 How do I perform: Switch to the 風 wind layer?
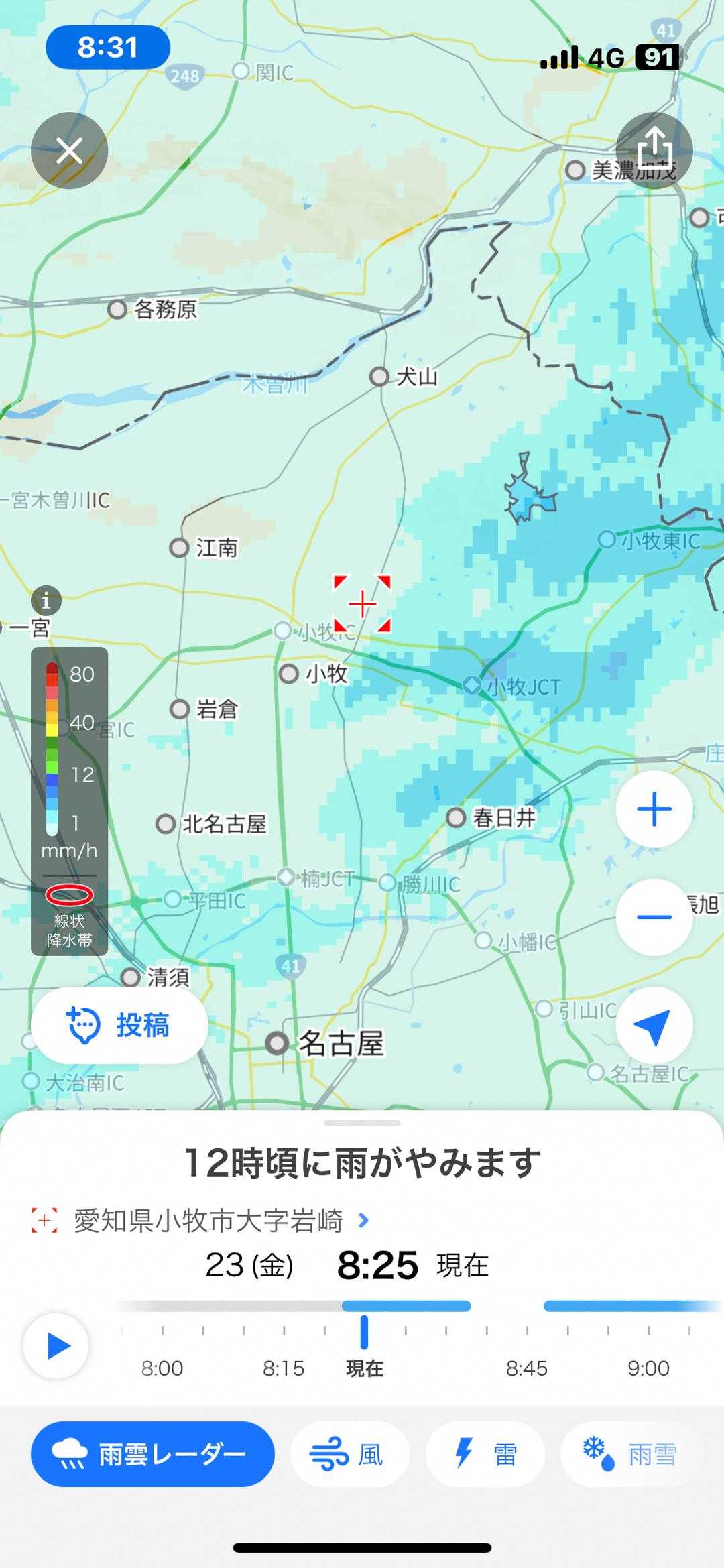pos(349,1454)
